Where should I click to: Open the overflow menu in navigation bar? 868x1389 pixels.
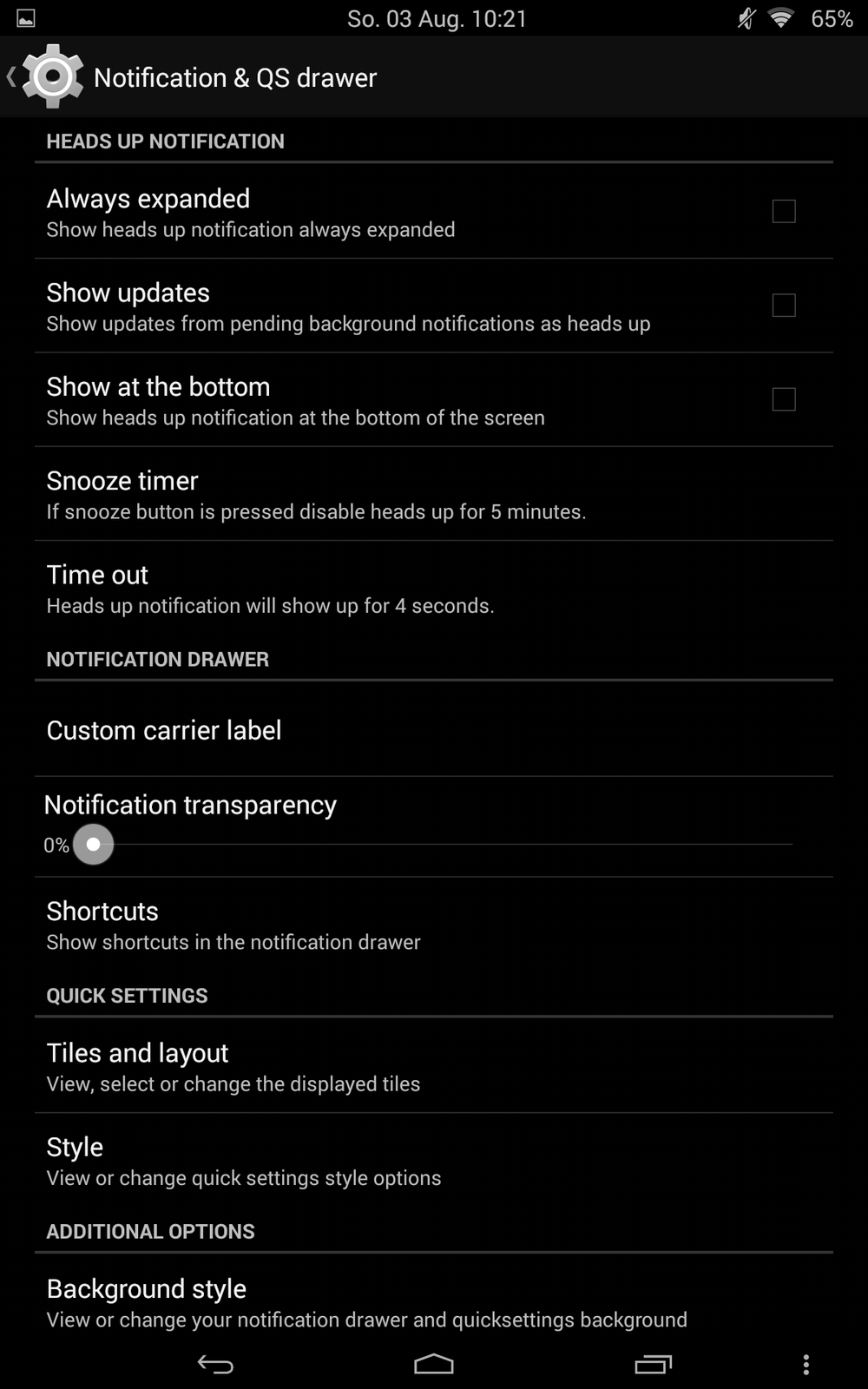[x=806, y=1365]
